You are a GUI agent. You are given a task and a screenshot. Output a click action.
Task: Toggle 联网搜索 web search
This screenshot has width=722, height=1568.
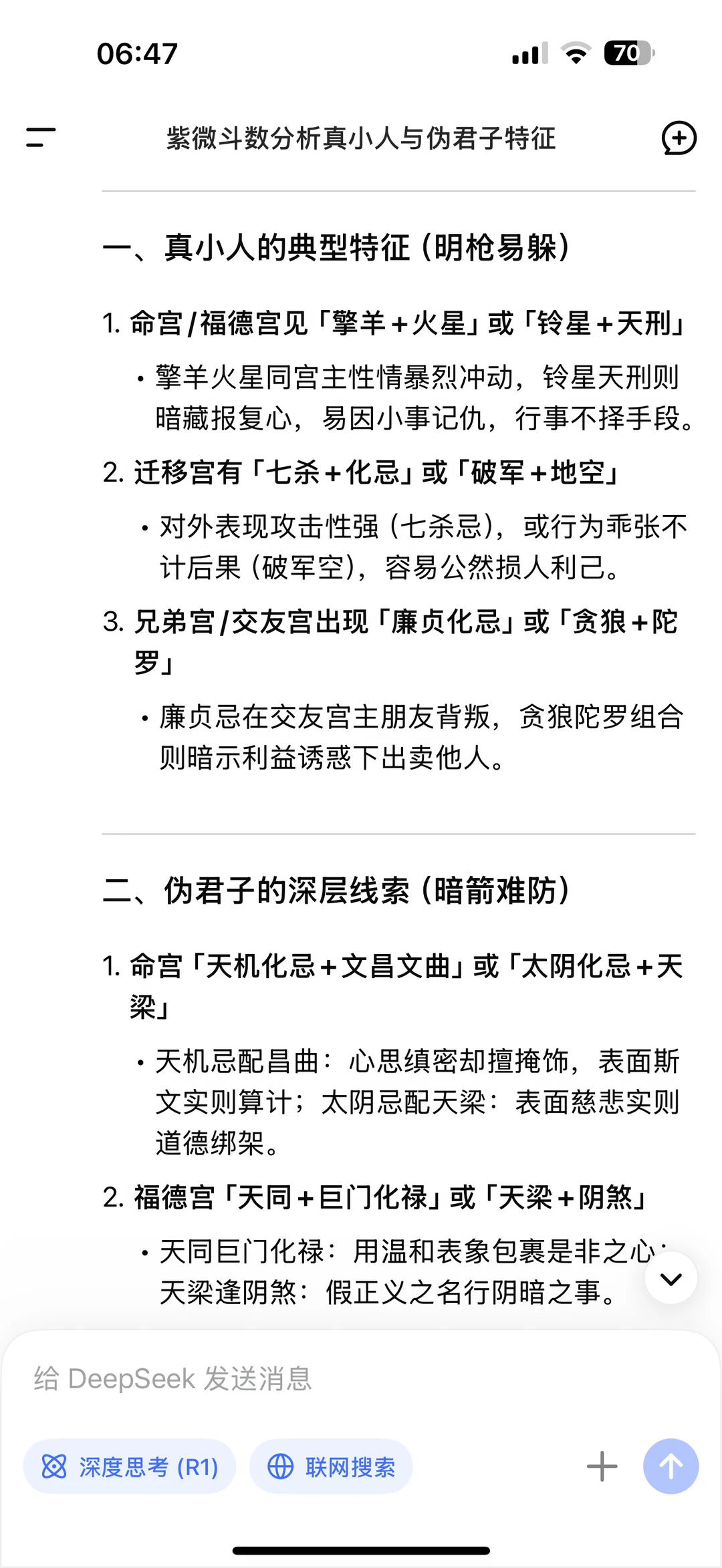tap(331, 1467)
